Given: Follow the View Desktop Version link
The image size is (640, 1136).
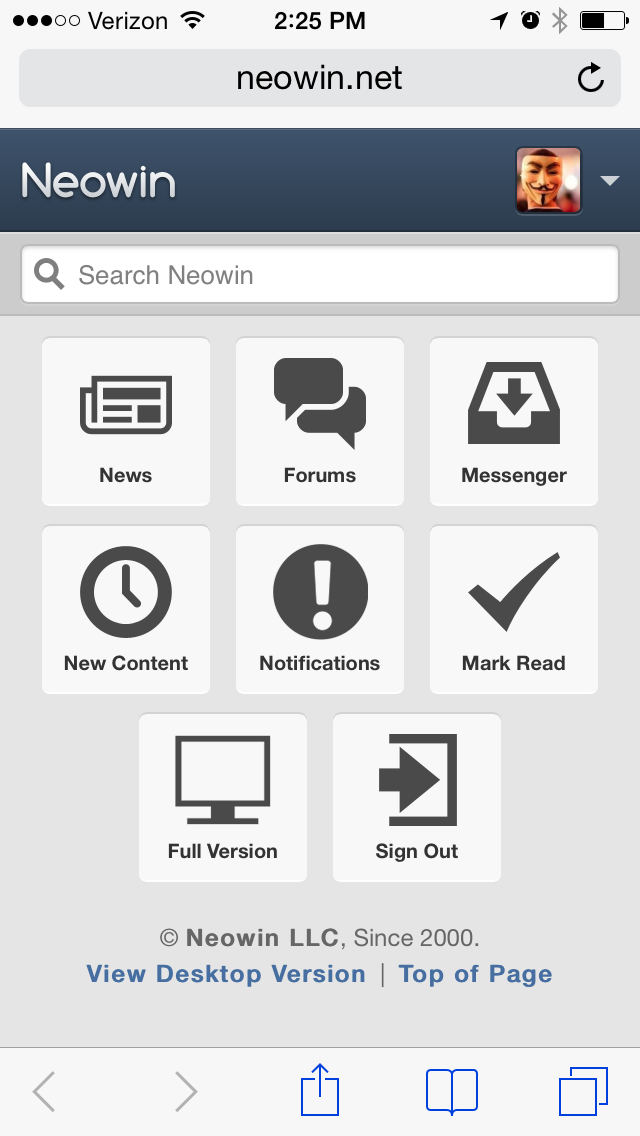Looking at the screenshot, I should point(226,974).
